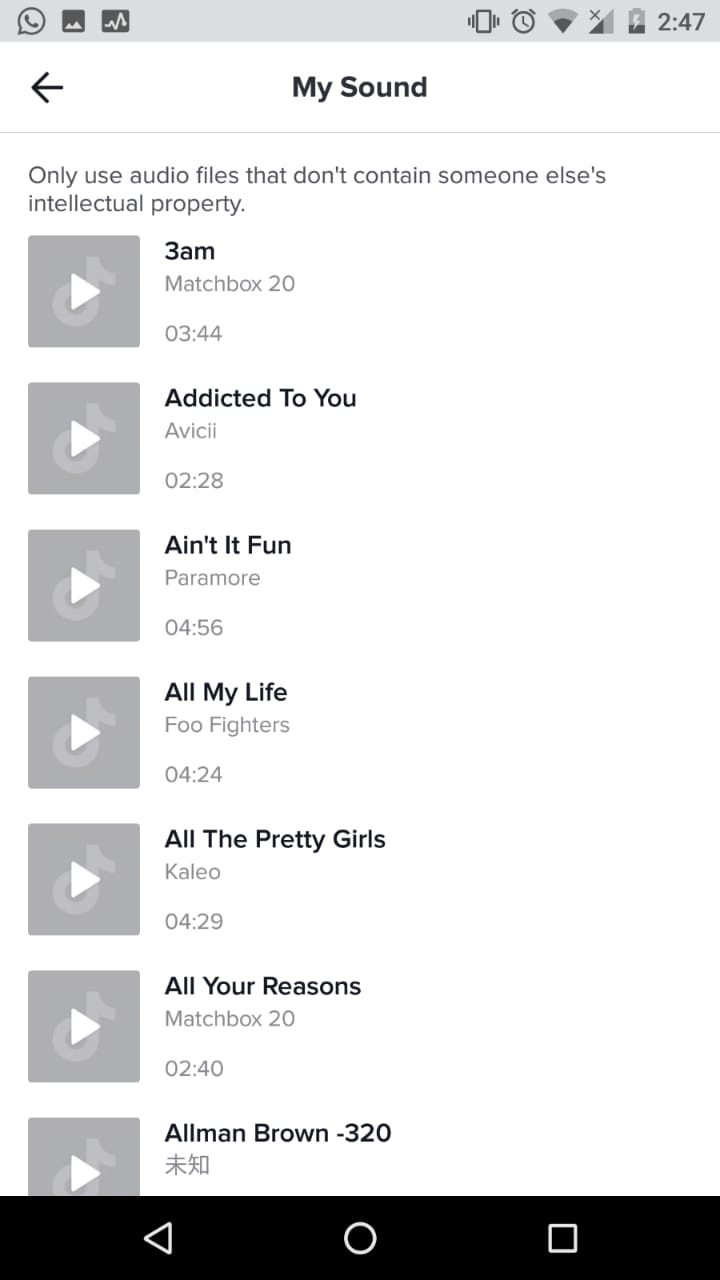Select All Your Reasons by Matchbox 20
This screenshot has height=1280, width=720.
click(360, 1026)
